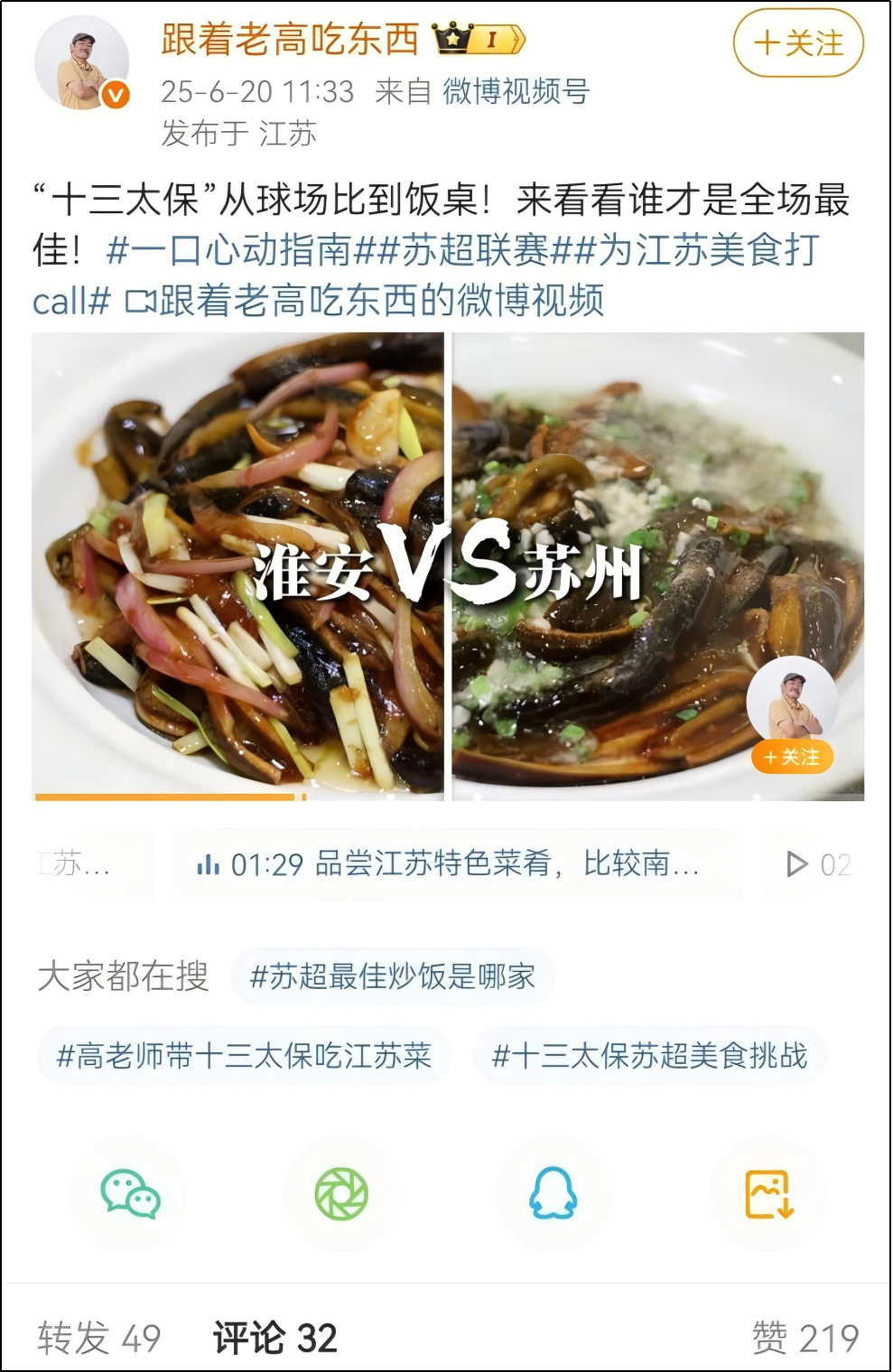View the 赞 219 likes tab
Image resolution: width=893 pixels, height=1372 pixels.
[805, 1338]
